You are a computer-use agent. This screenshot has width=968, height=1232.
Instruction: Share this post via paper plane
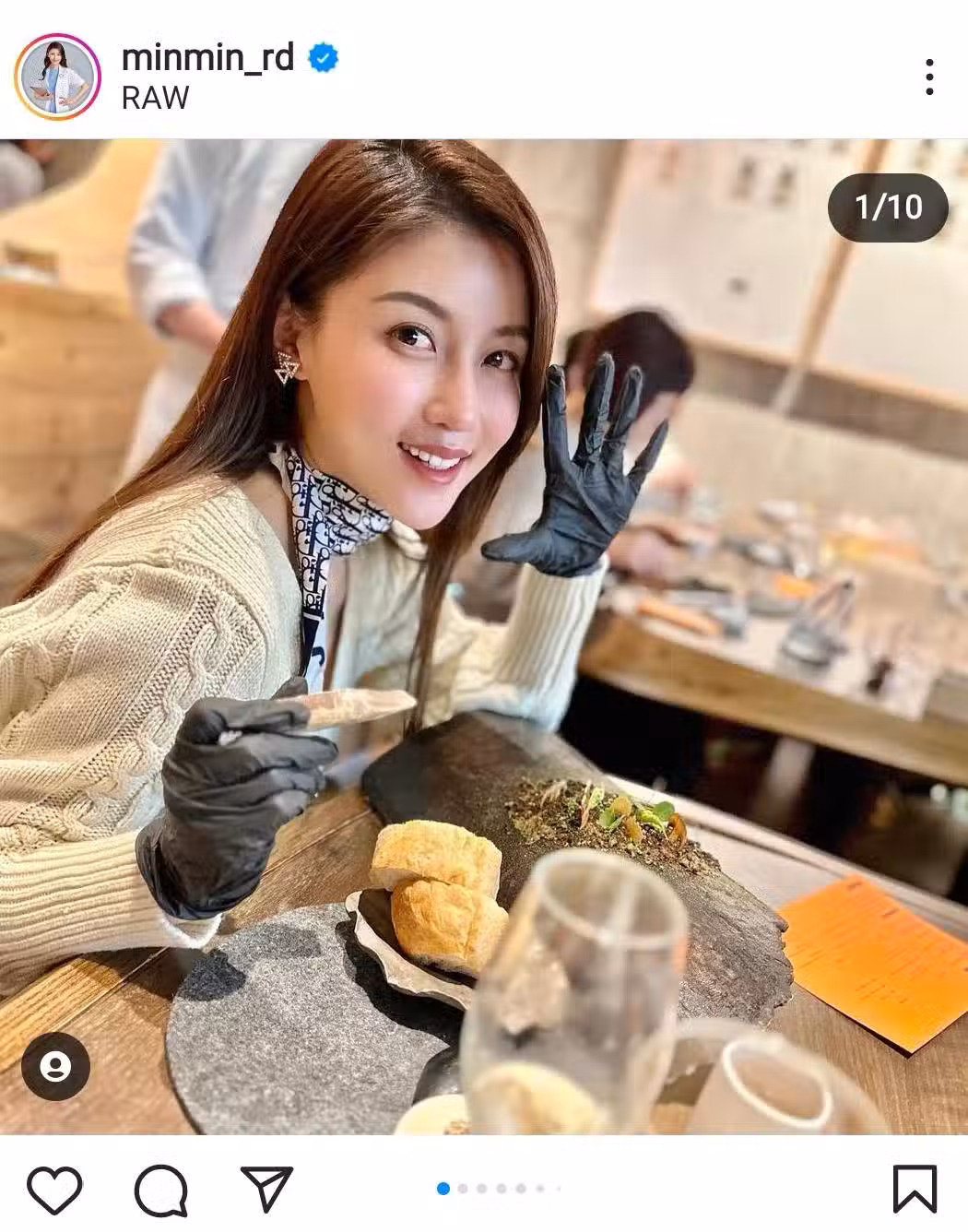(266, 1188)
